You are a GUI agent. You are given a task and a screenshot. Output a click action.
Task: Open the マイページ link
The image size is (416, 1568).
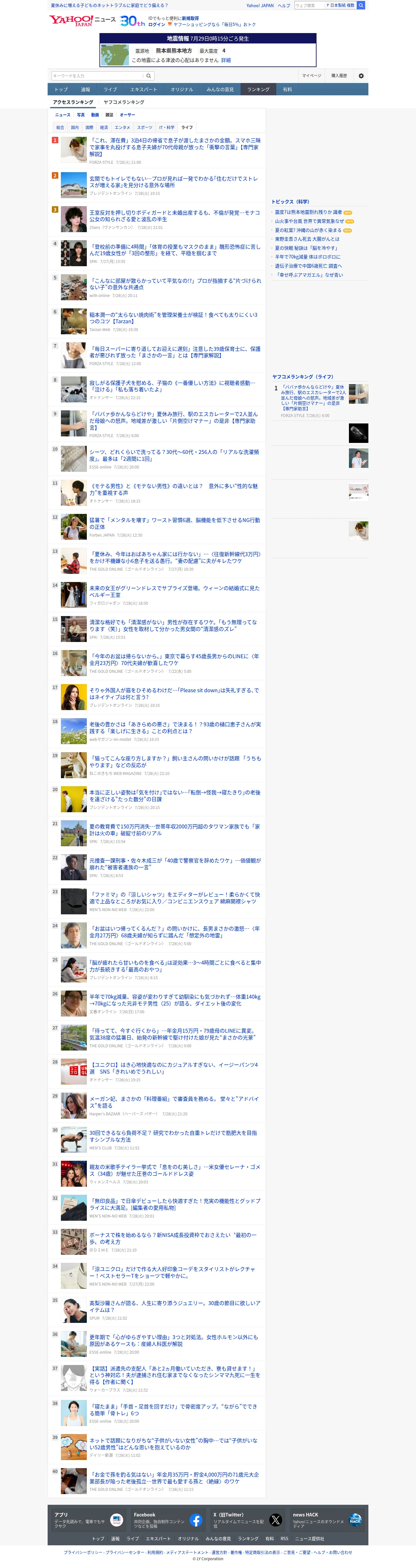[311, 76]
